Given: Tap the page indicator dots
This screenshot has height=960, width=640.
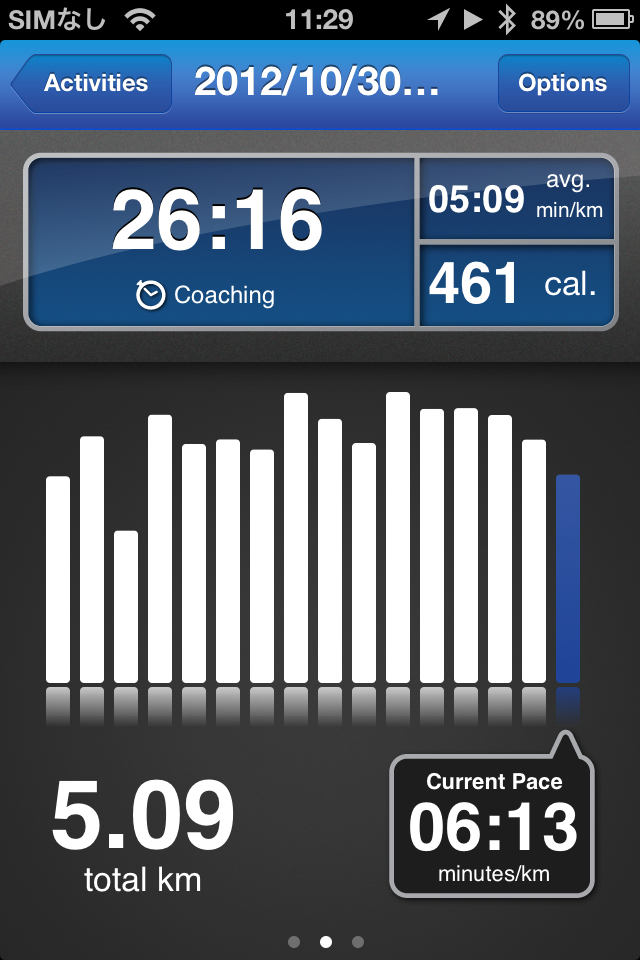Looking at the screenshot, I should click(x=325, y=941).
